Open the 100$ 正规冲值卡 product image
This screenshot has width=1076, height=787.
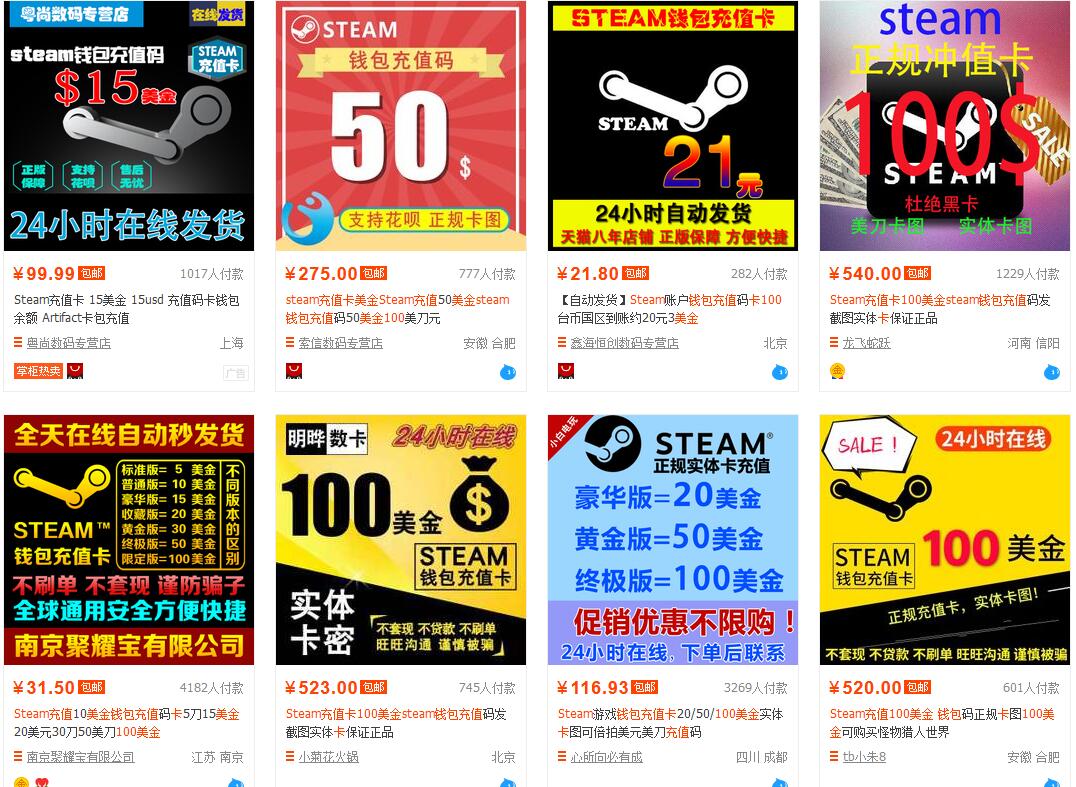coord(944,125)
